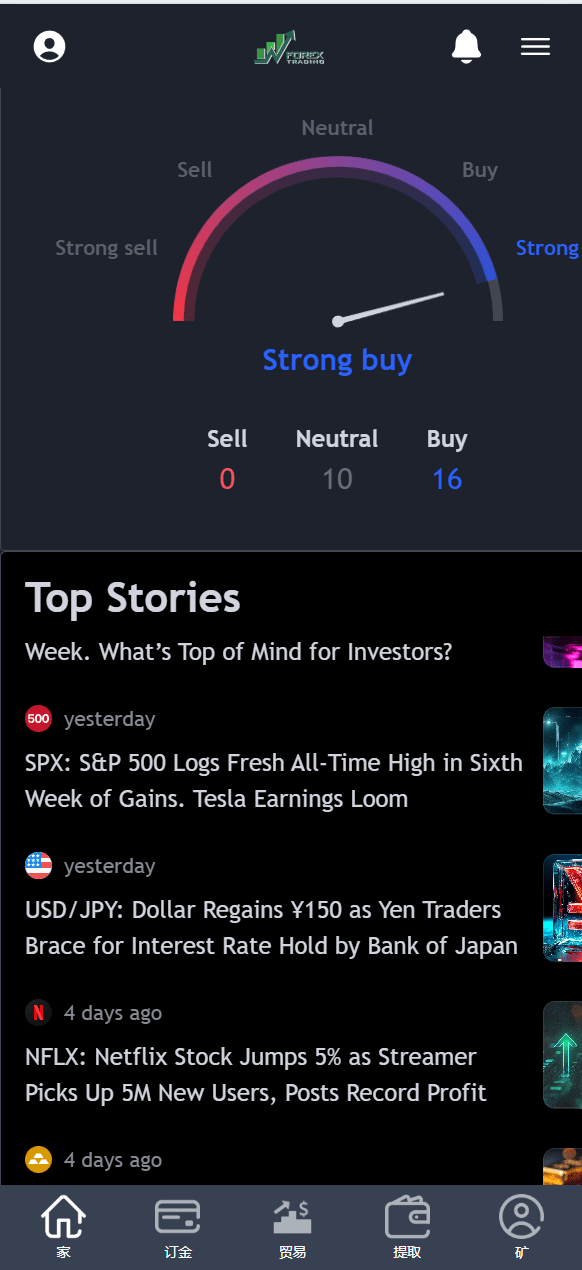This screenshot has width=582, height=1270.
Task: Open the S&P 500 all-time high story
Action: [274, 781]
